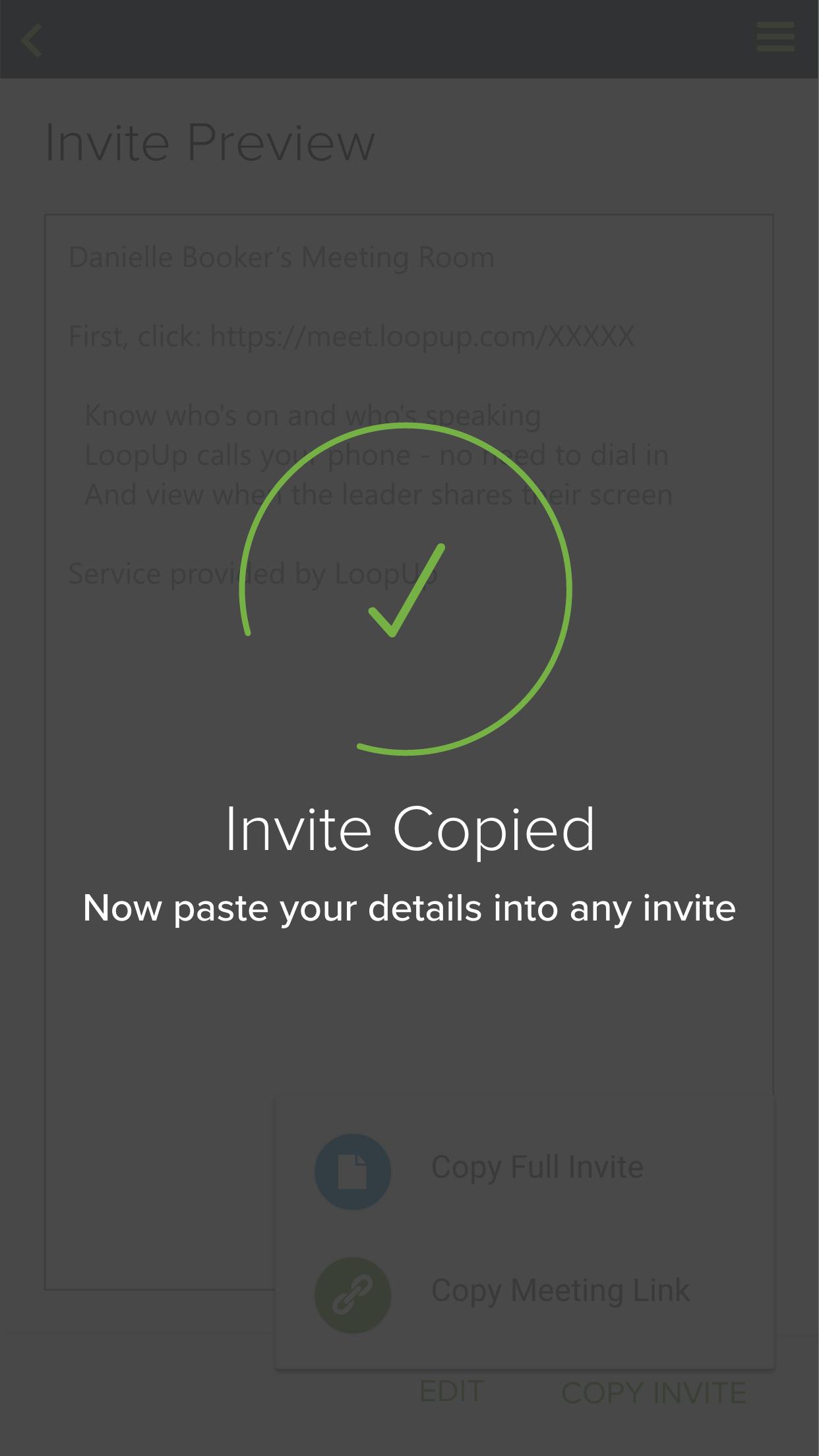This screenshot has width=819, height=1456.
Task: Tap the COPY INVITE button
Action: click(x=653, y=1393)
